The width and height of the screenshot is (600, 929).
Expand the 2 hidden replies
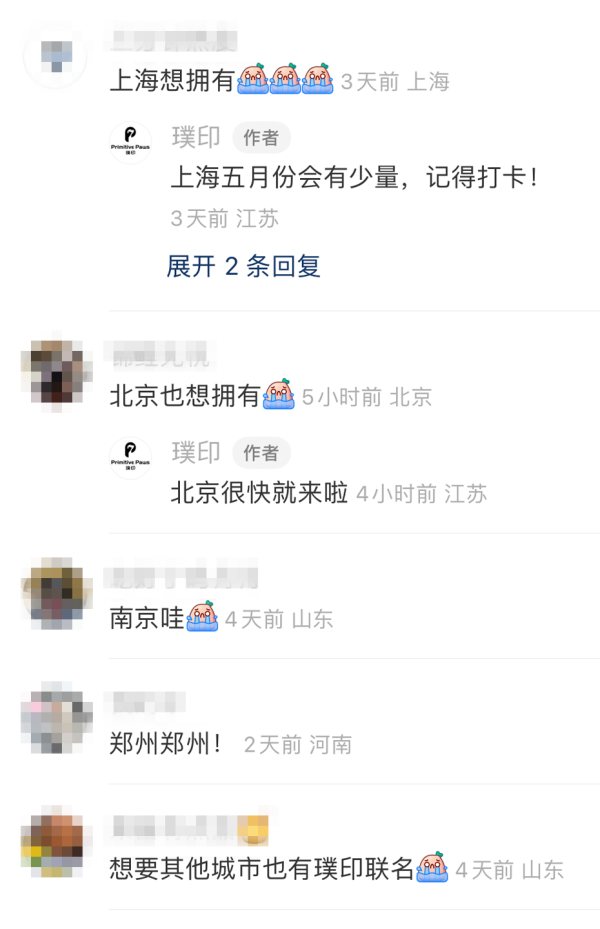(x=243, y=266)
